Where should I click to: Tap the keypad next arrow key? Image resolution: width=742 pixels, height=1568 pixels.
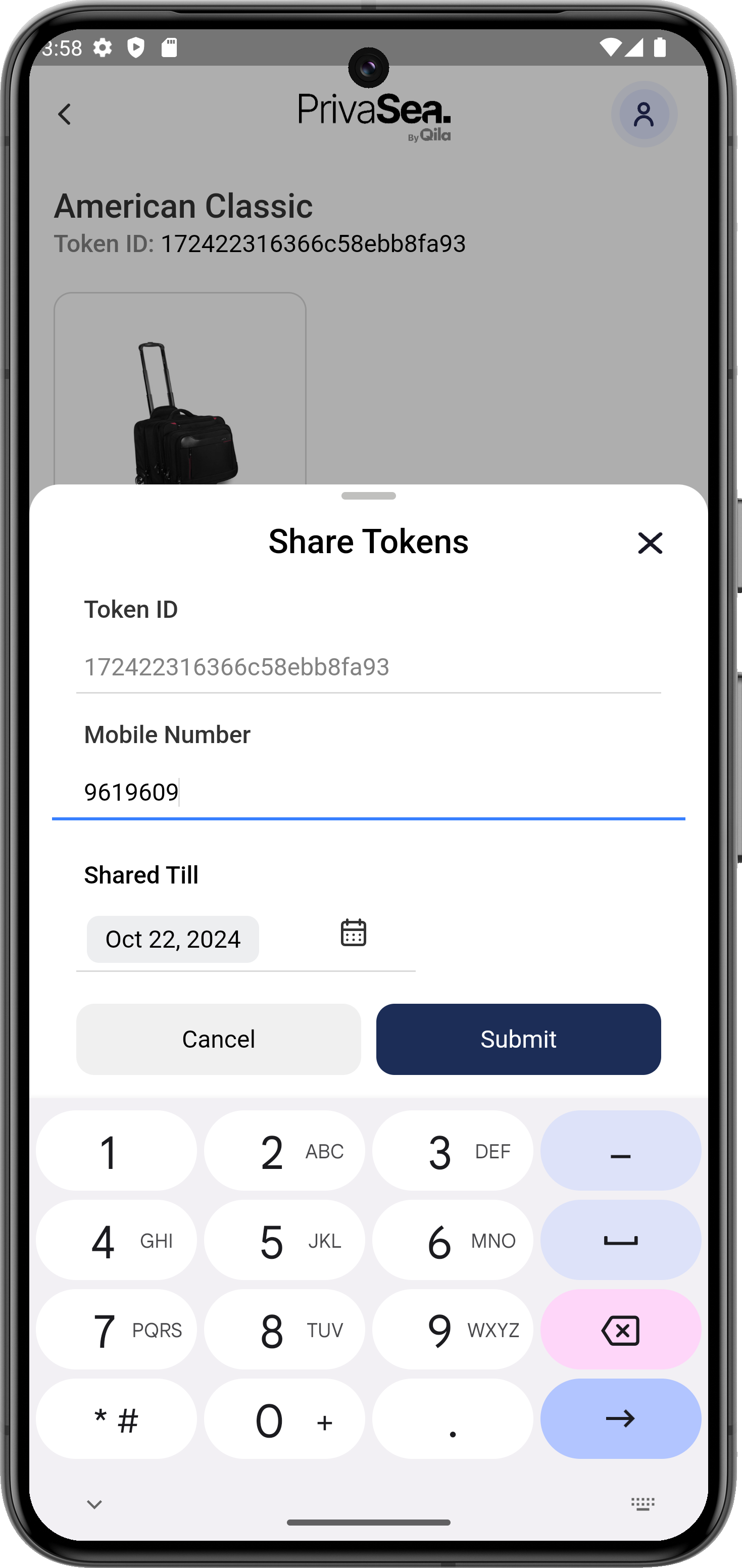(x=620, y=1418)
